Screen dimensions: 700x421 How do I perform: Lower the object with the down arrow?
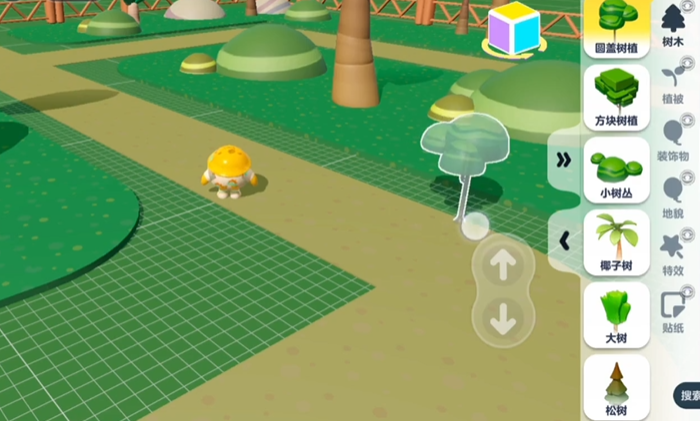503,320
